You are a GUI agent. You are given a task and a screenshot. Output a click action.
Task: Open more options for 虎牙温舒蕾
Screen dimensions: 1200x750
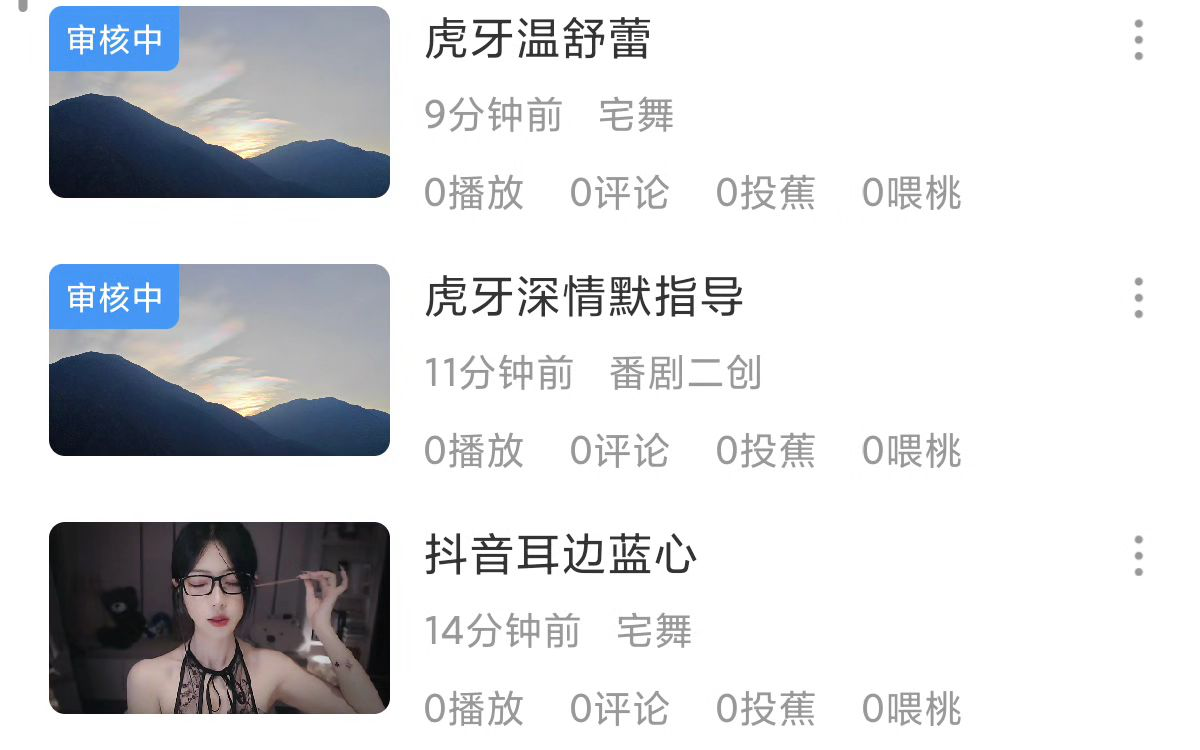pos(1138,40)
